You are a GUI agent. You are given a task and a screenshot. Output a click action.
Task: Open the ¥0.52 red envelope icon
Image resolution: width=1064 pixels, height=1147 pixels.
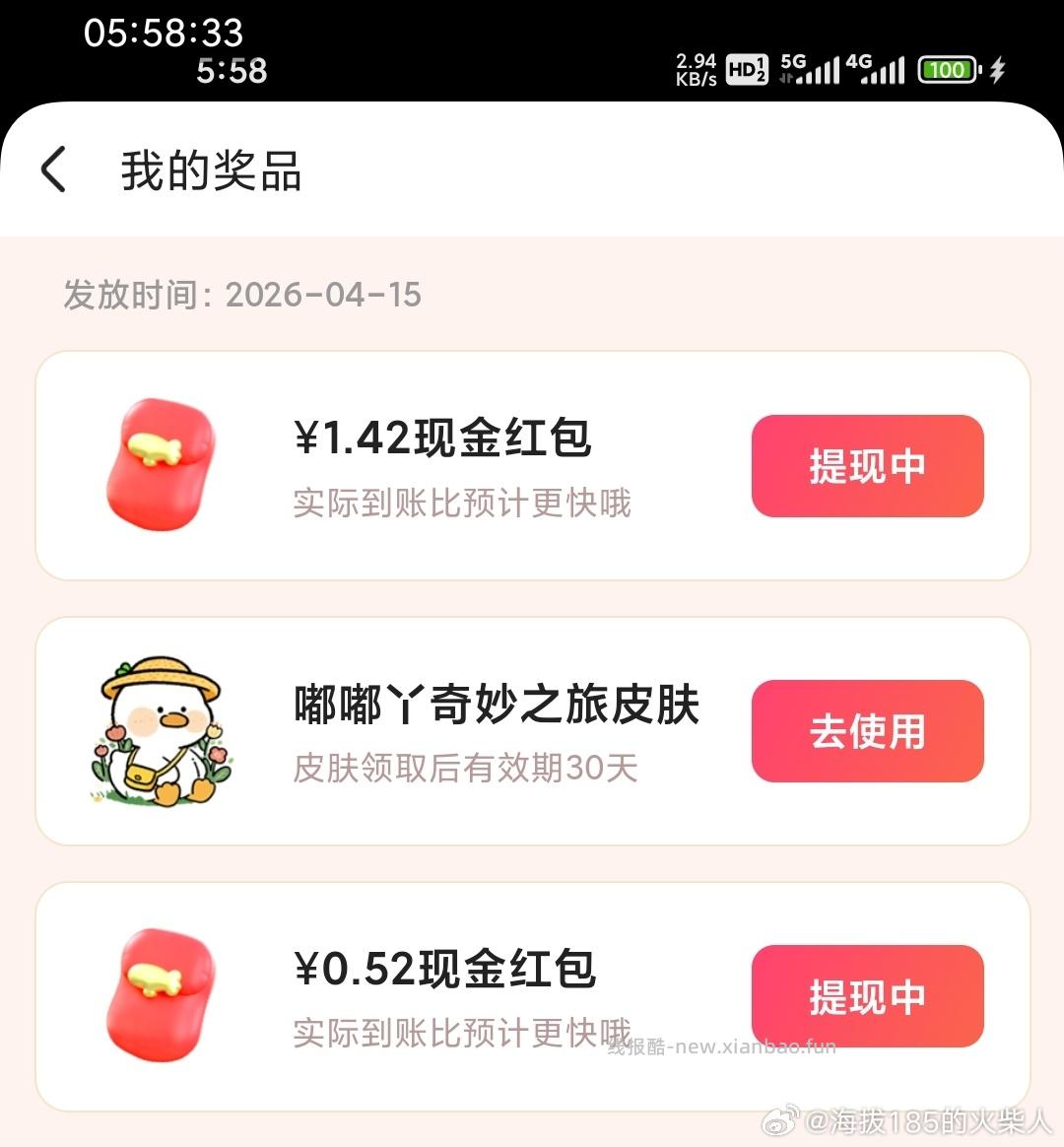pyautogui.click(x=161, y=995)
